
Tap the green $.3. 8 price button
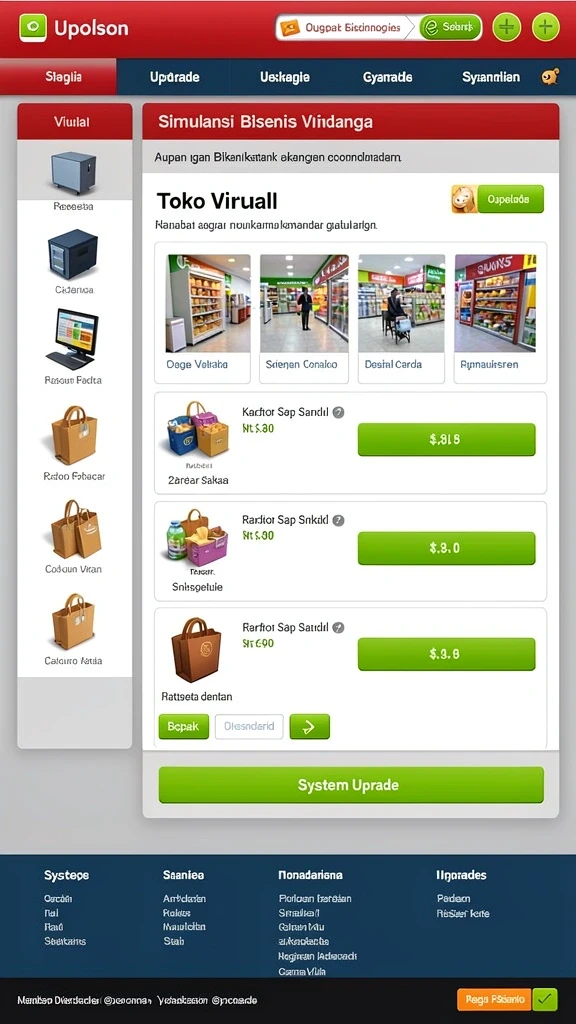coord(446,654)
